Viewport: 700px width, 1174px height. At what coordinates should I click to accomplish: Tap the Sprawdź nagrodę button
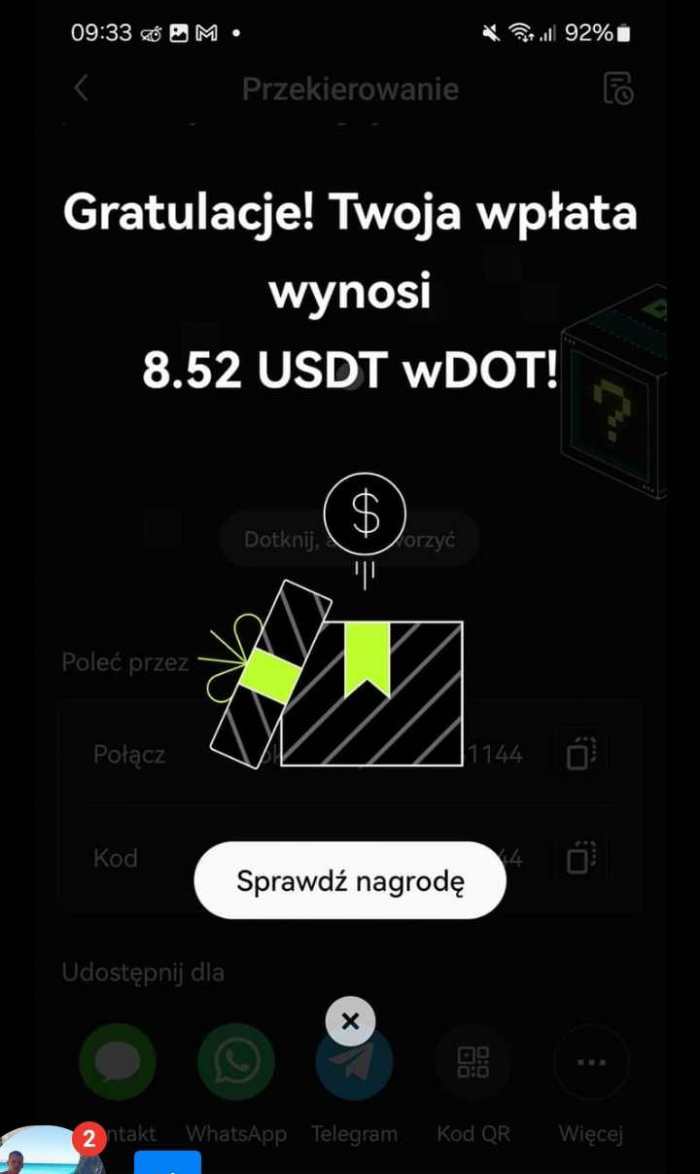pos(350,881)
